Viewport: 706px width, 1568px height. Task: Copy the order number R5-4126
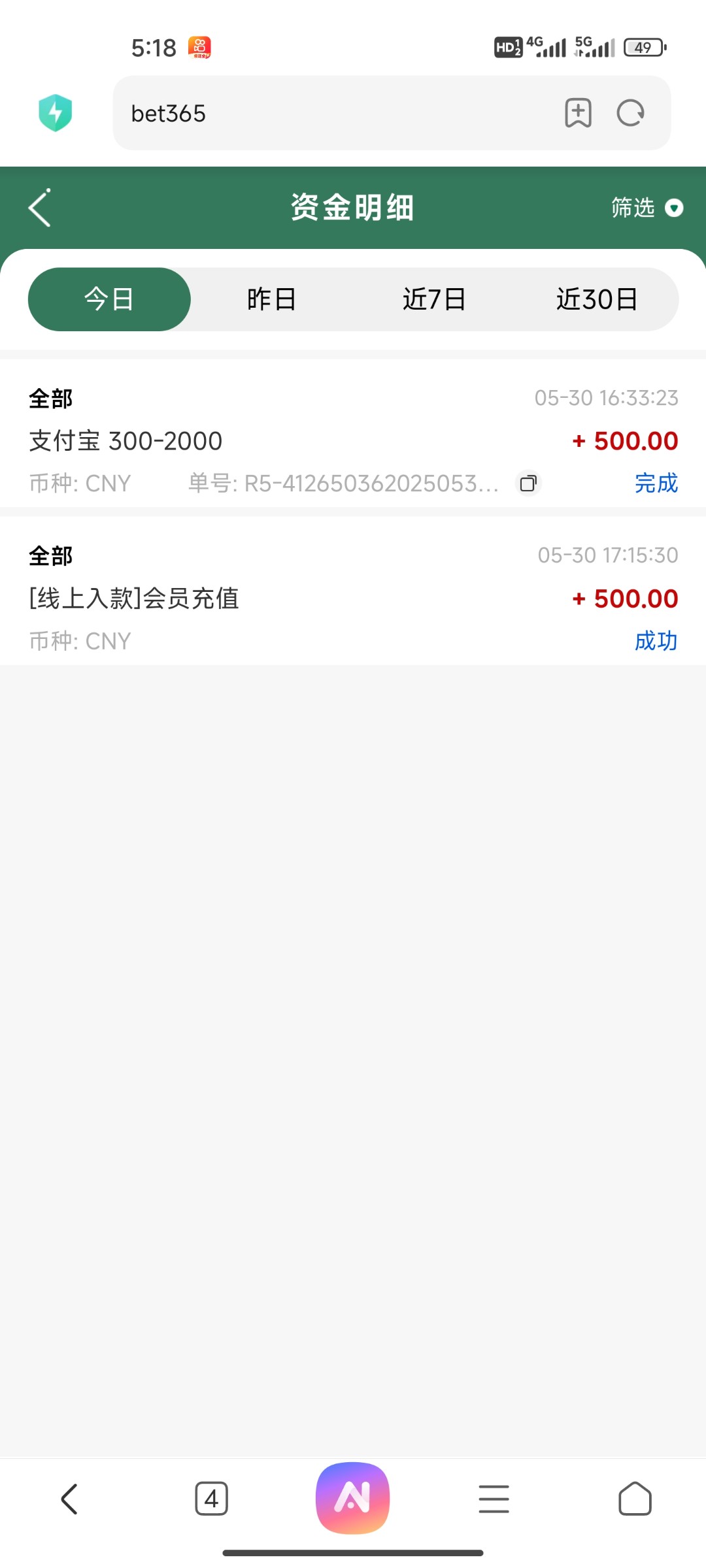coord(528,483)
